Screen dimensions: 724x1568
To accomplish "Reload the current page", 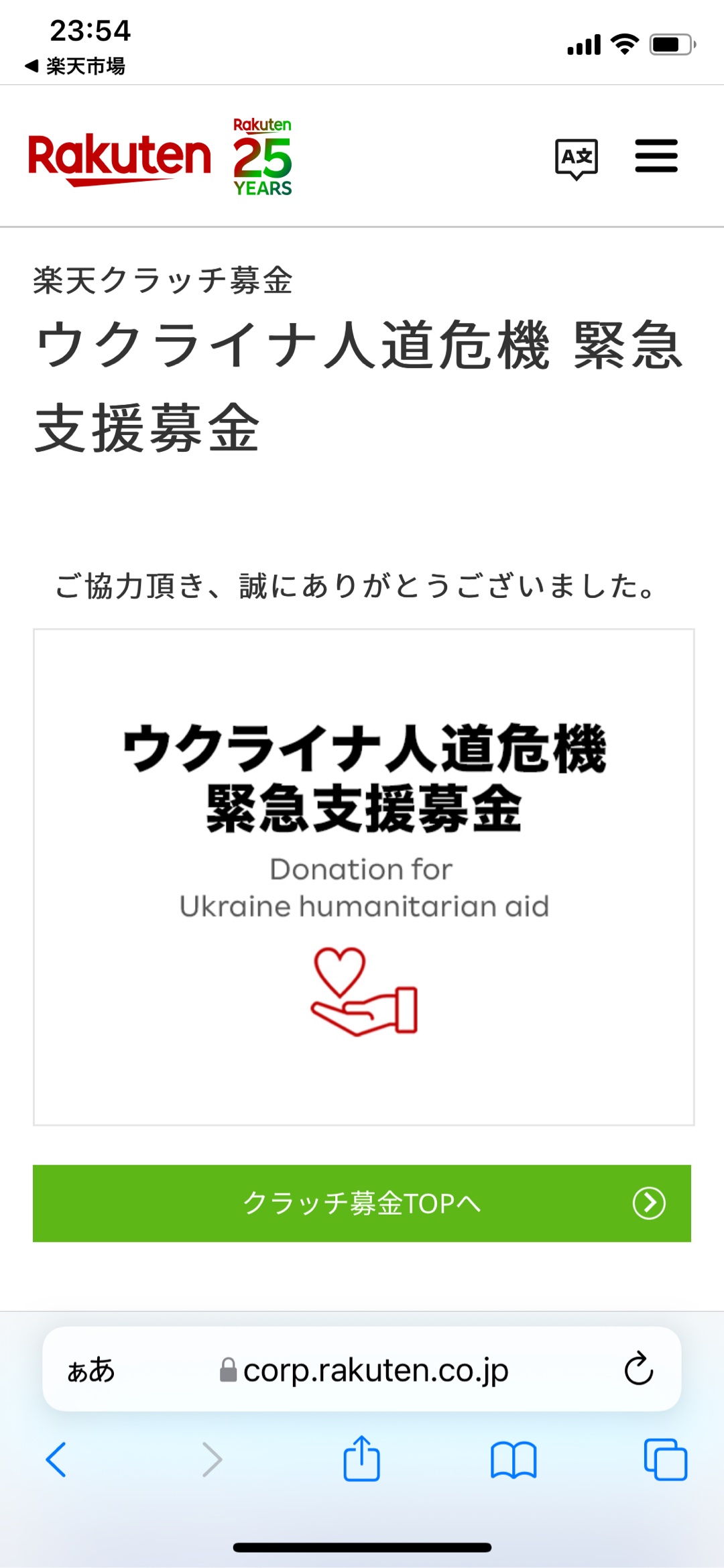I will tap(638, 1369).
